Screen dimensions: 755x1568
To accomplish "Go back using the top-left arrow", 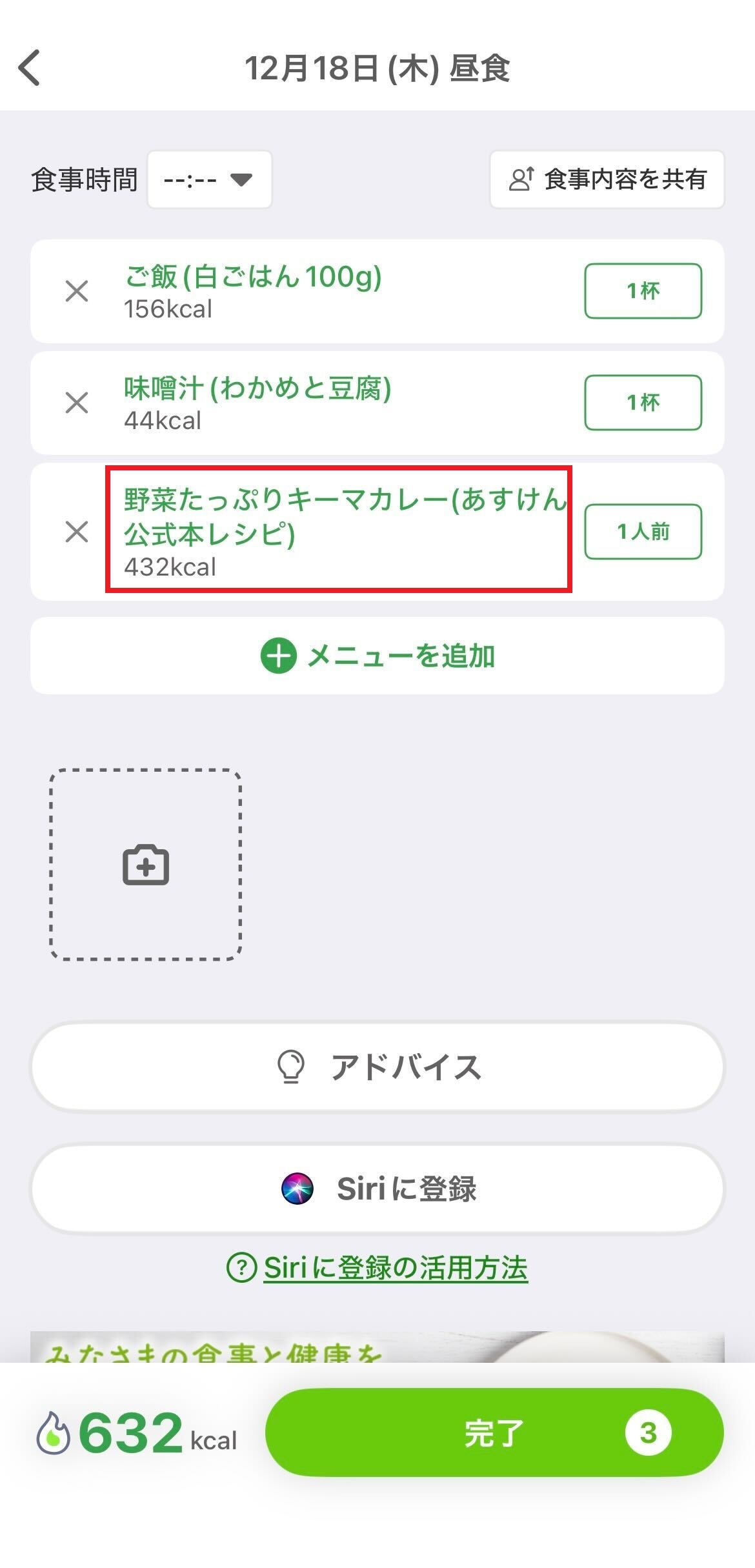I will tap(30, 68).
